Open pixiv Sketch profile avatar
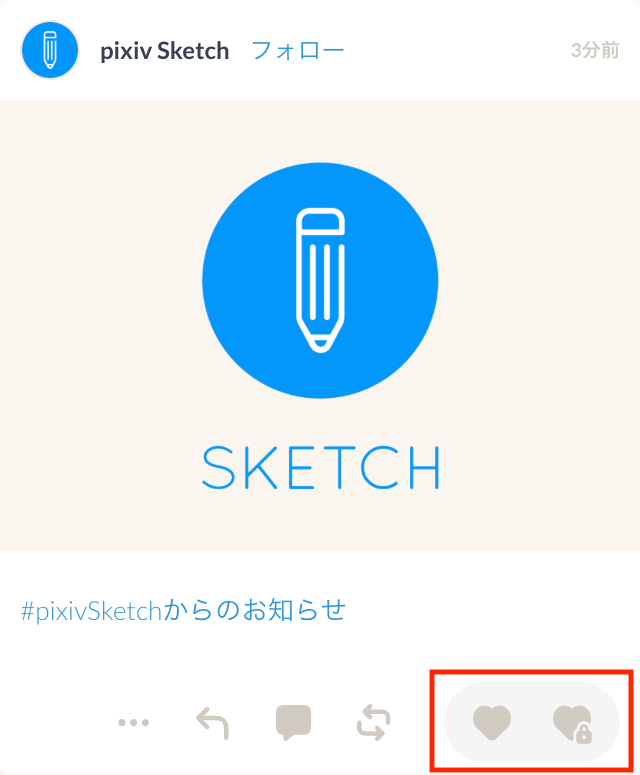The width and height of the screenshot is (640, 775). 50,50
